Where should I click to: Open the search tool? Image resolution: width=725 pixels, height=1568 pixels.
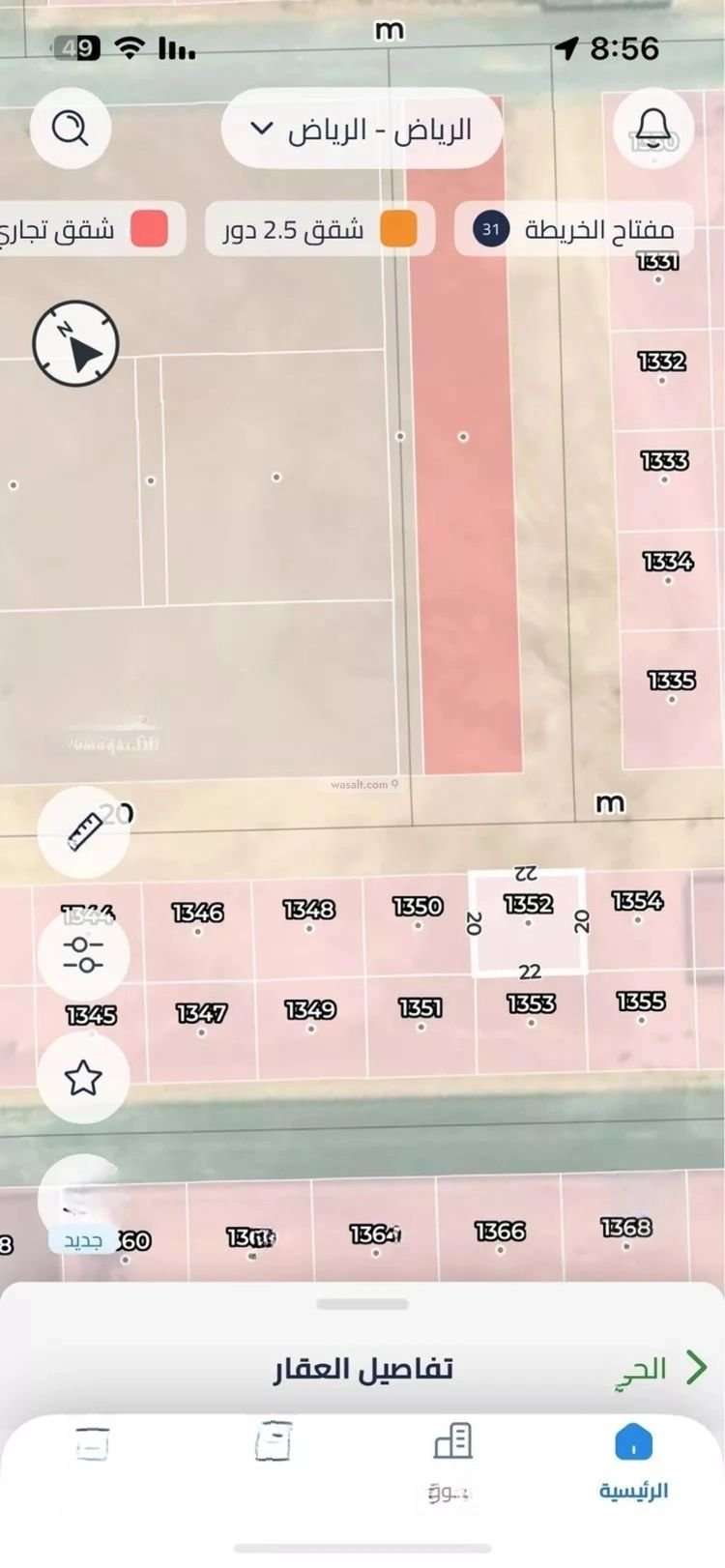(x=71, y=128)
